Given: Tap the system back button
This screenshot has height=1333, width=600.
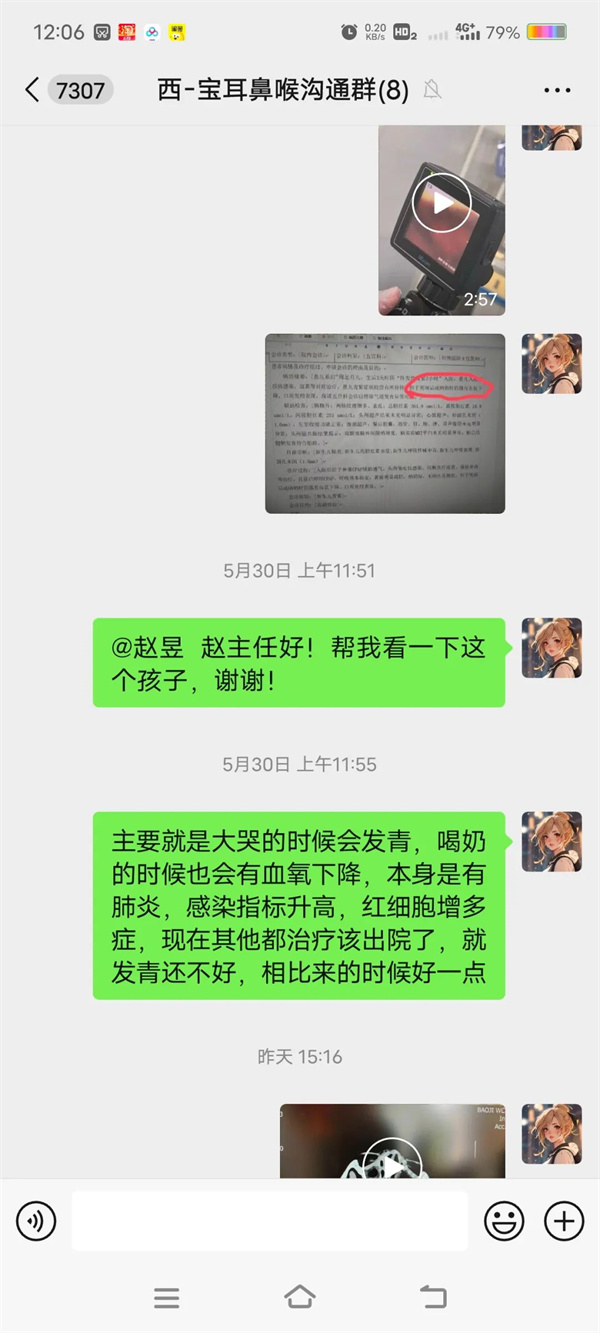Looking at the screenshot, I should (432, 1298).
